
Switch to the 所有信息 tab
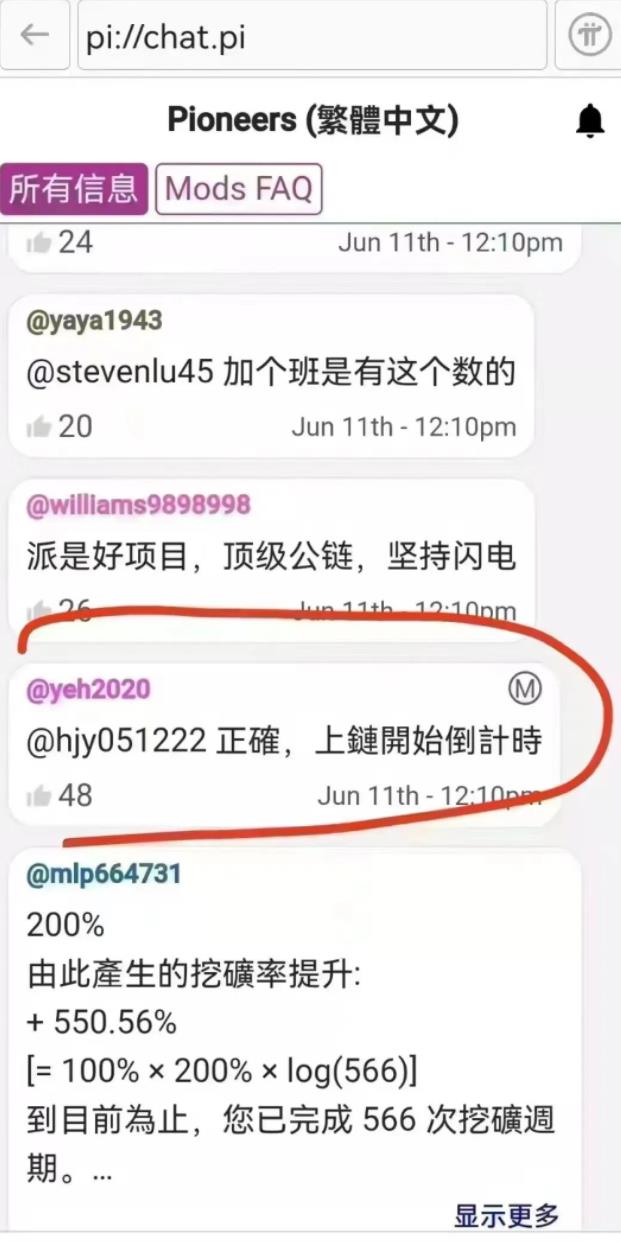coord(74,188)
